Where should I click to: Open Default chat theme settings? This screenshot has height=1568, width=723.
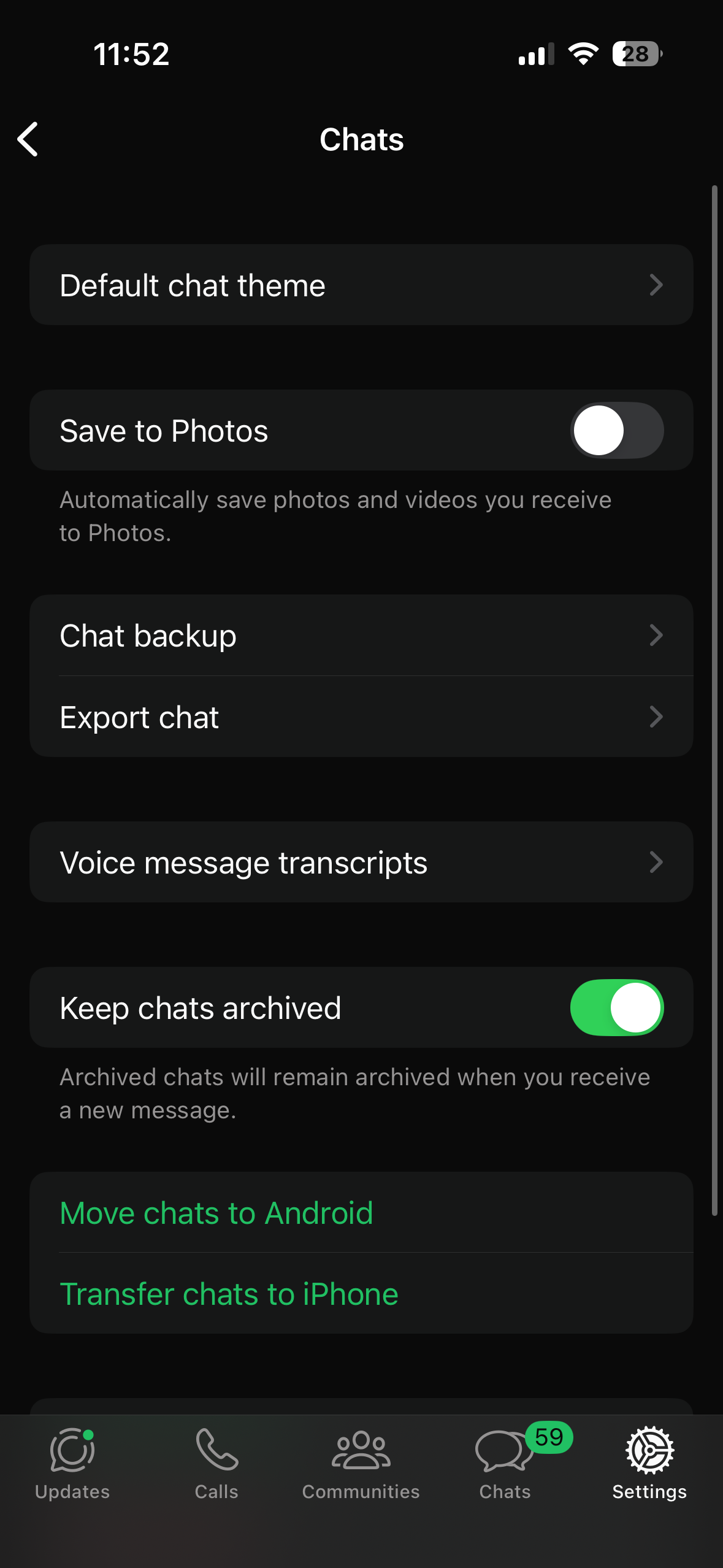click(x=361, y=285)
